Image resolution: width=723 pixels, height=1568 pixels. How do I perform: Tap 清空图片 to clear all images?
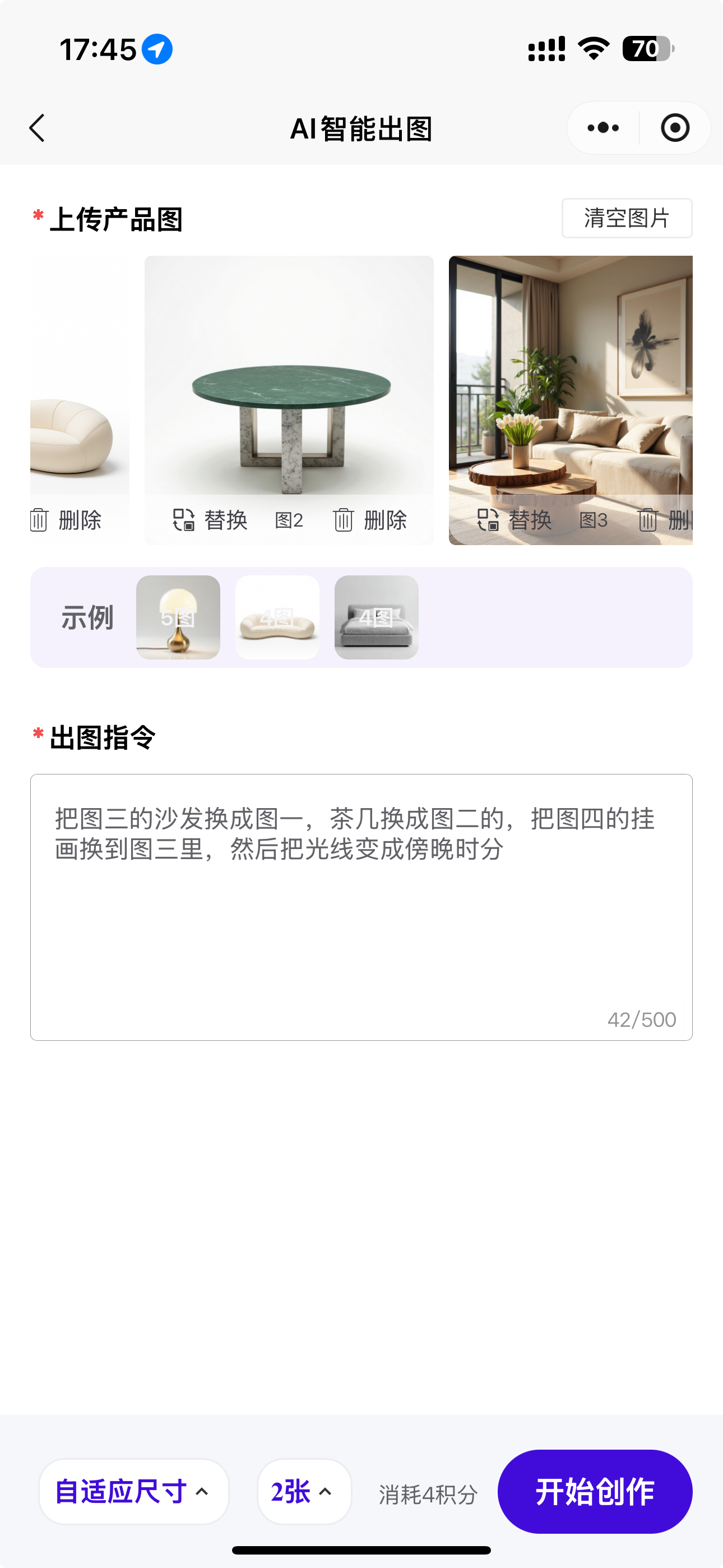(x=626, y=218)
